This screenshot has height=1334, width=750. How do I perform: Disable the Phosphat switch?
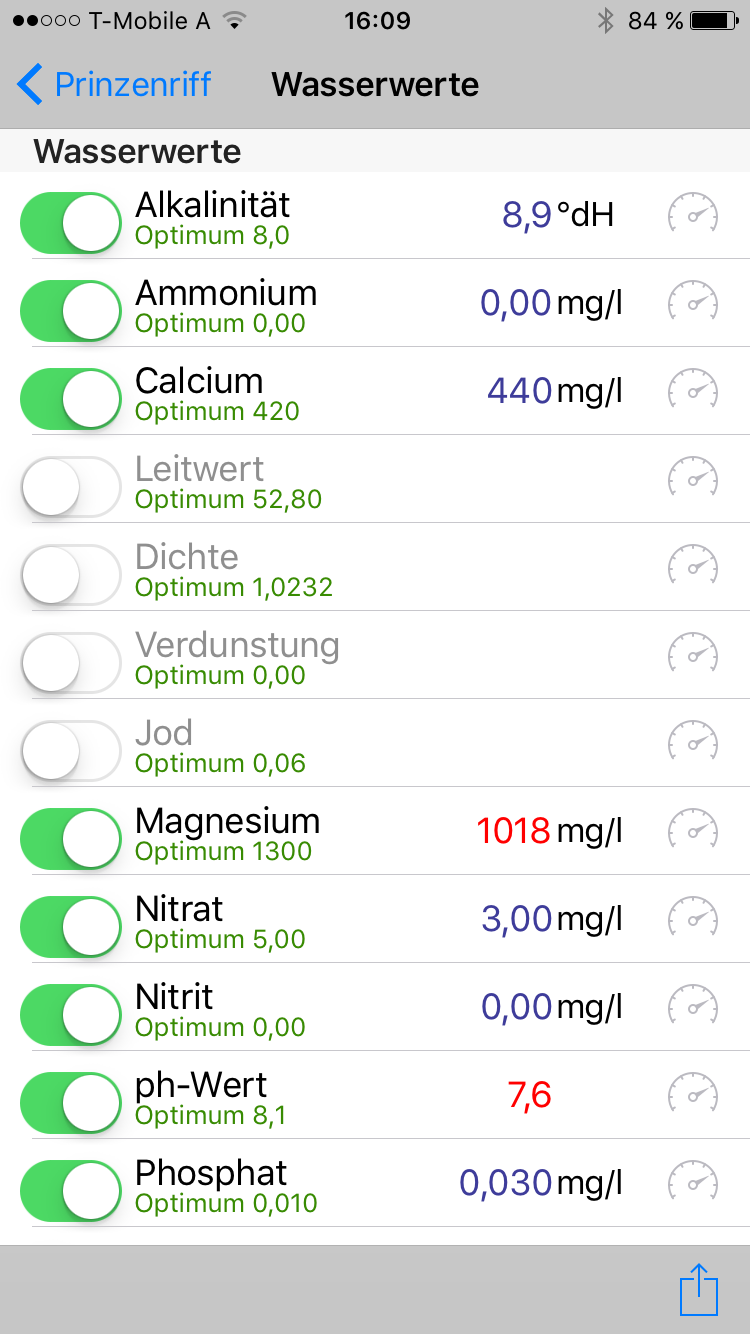[70, 1190]
